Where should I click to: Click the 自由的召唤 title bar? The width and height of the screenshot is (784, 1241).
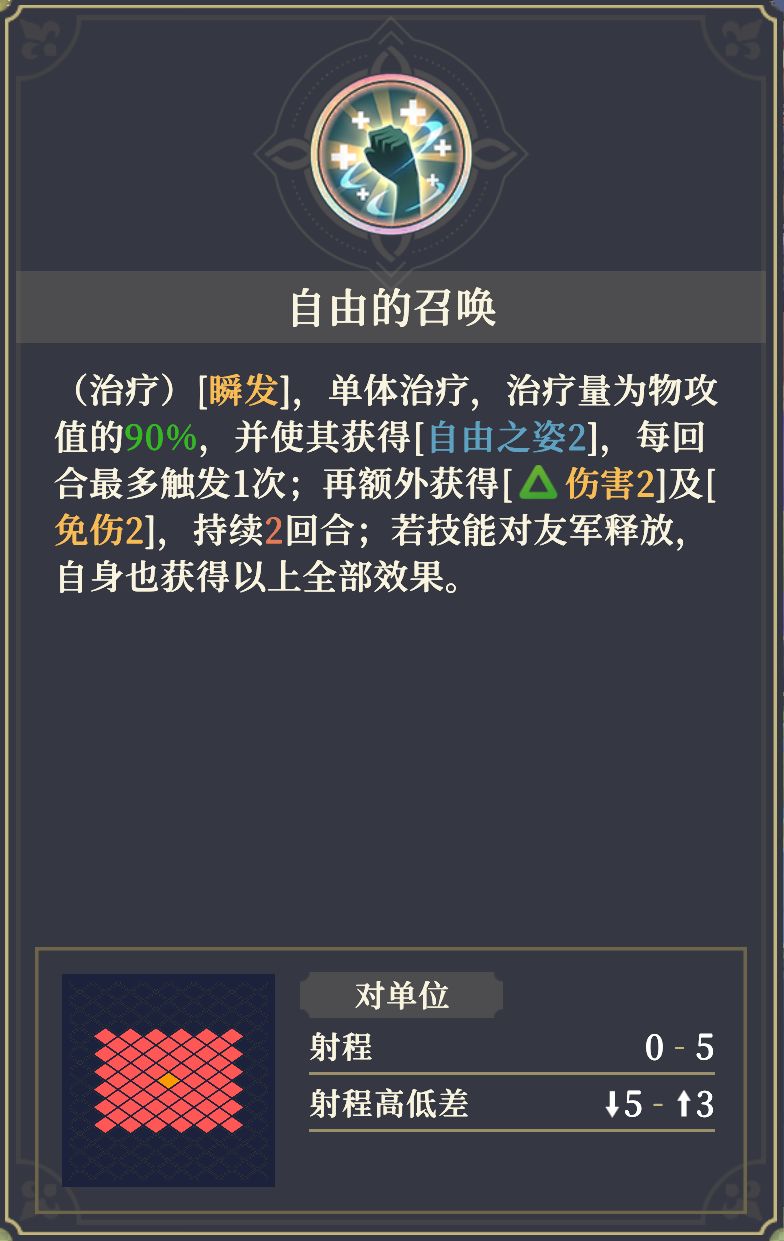click(392, 309)
